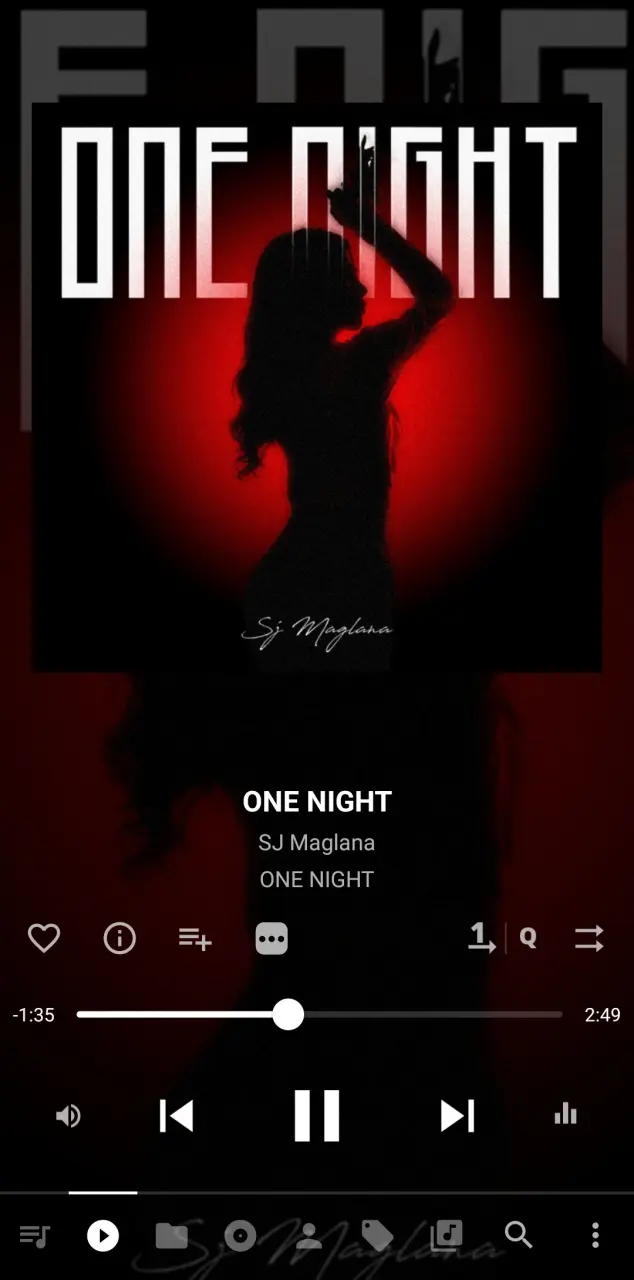Image resolution: width=634 pixels, height=1280 pixels.
Task: Open the track info icon
Action: (x=120, y=938)
